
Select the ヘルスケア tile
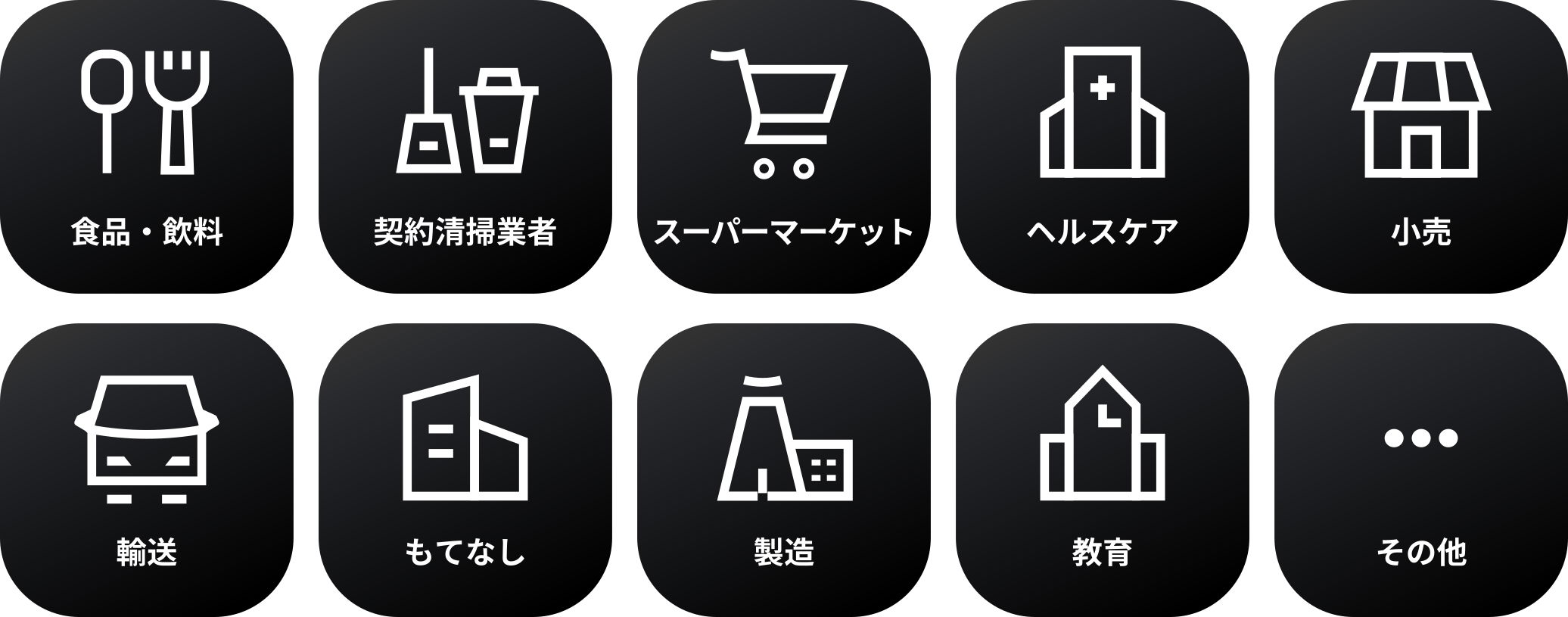pos(1102,146)
